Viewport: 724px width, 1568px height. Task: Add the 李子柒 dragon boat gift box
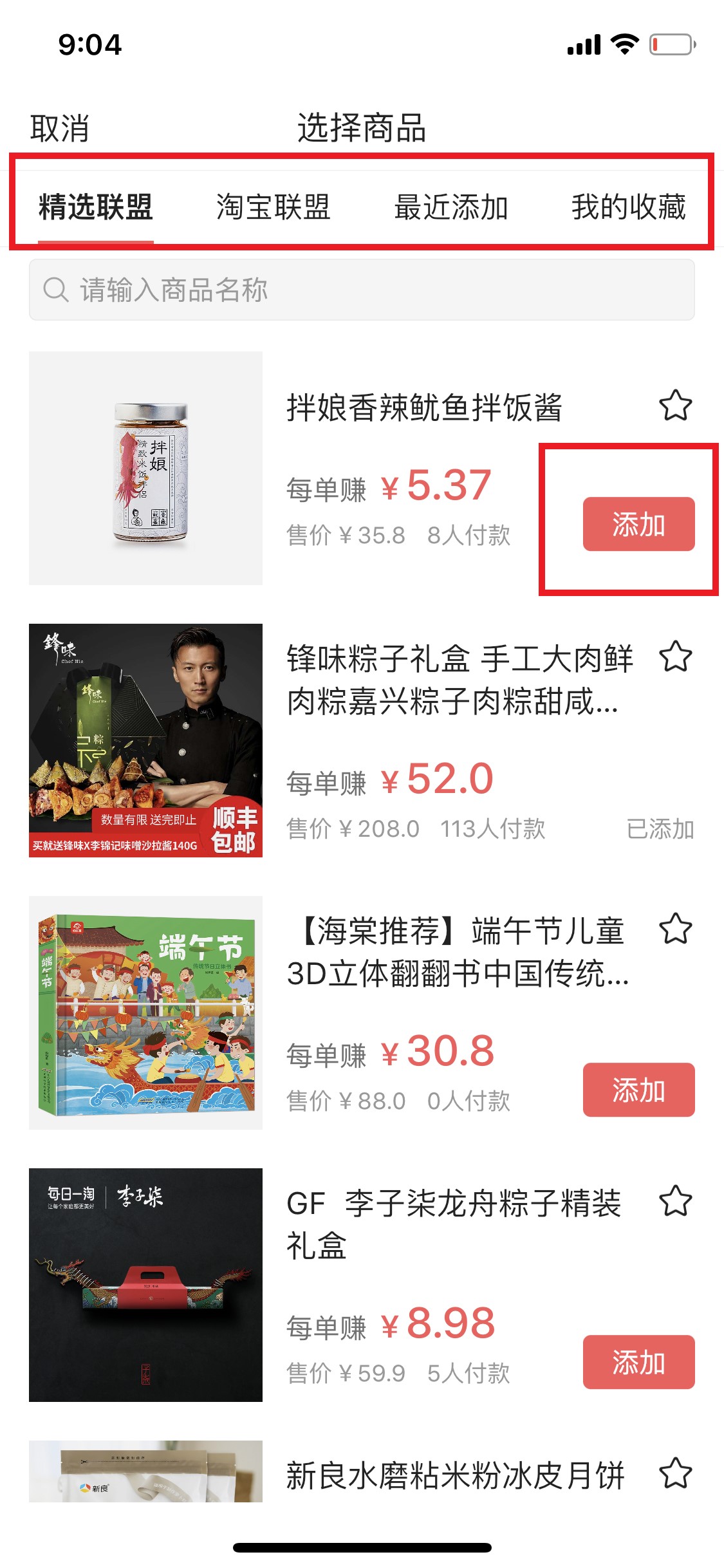pos(640,1362)
